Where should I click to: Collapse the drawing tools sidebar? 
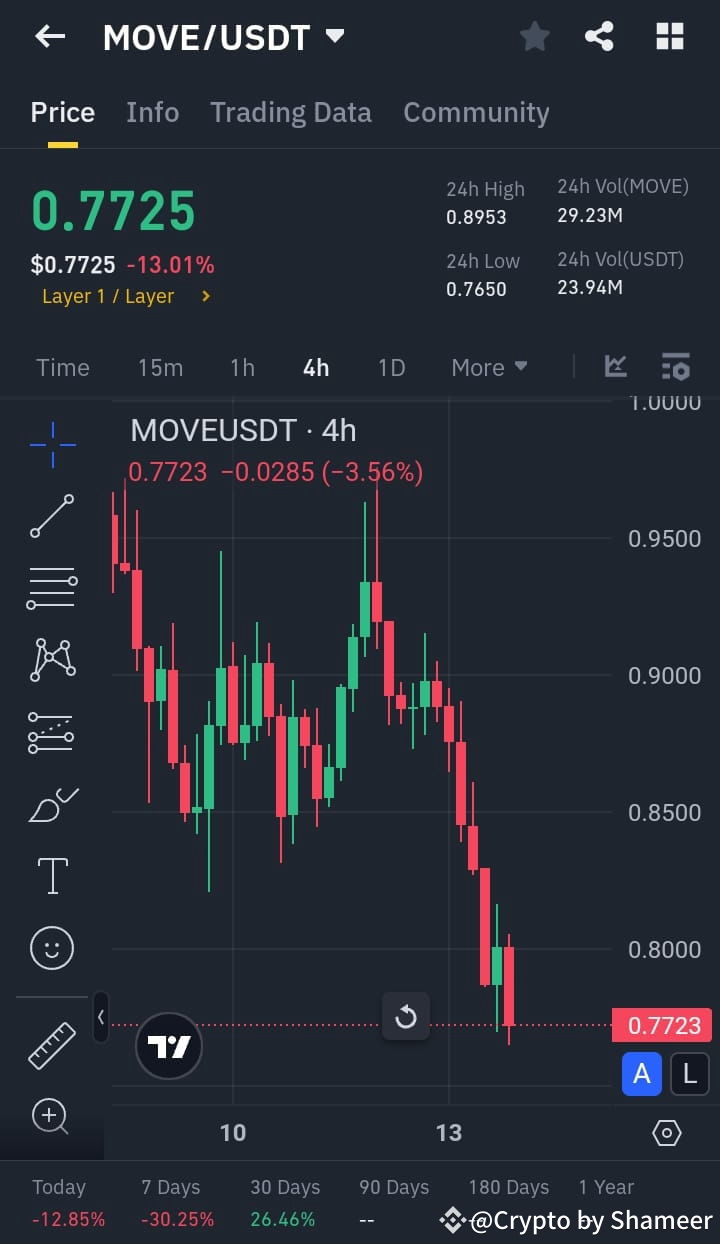(x=101, y=1017)
